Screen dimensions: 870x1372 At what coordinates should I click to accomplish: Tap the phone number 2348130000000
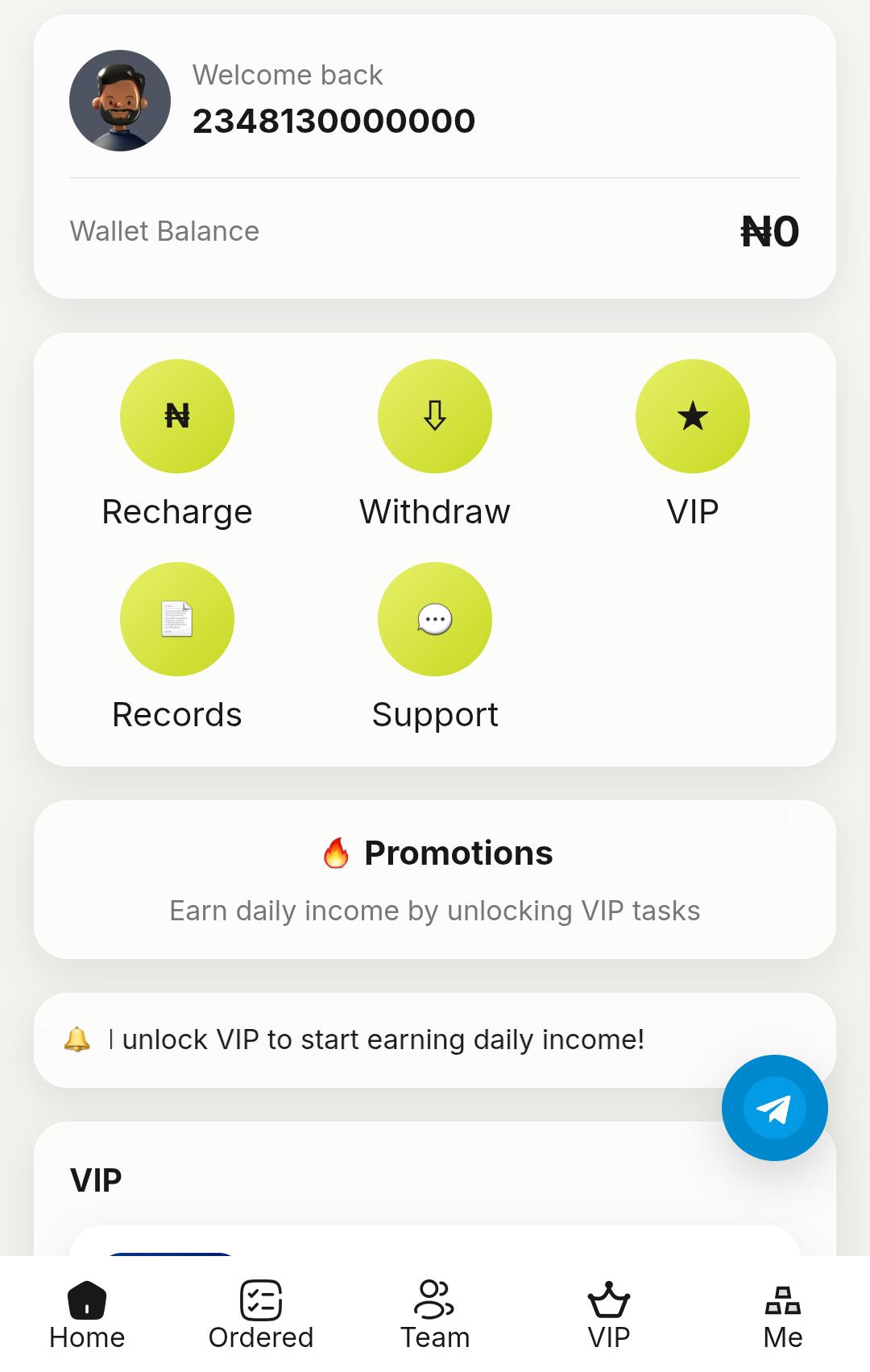(x=333, y=121)
